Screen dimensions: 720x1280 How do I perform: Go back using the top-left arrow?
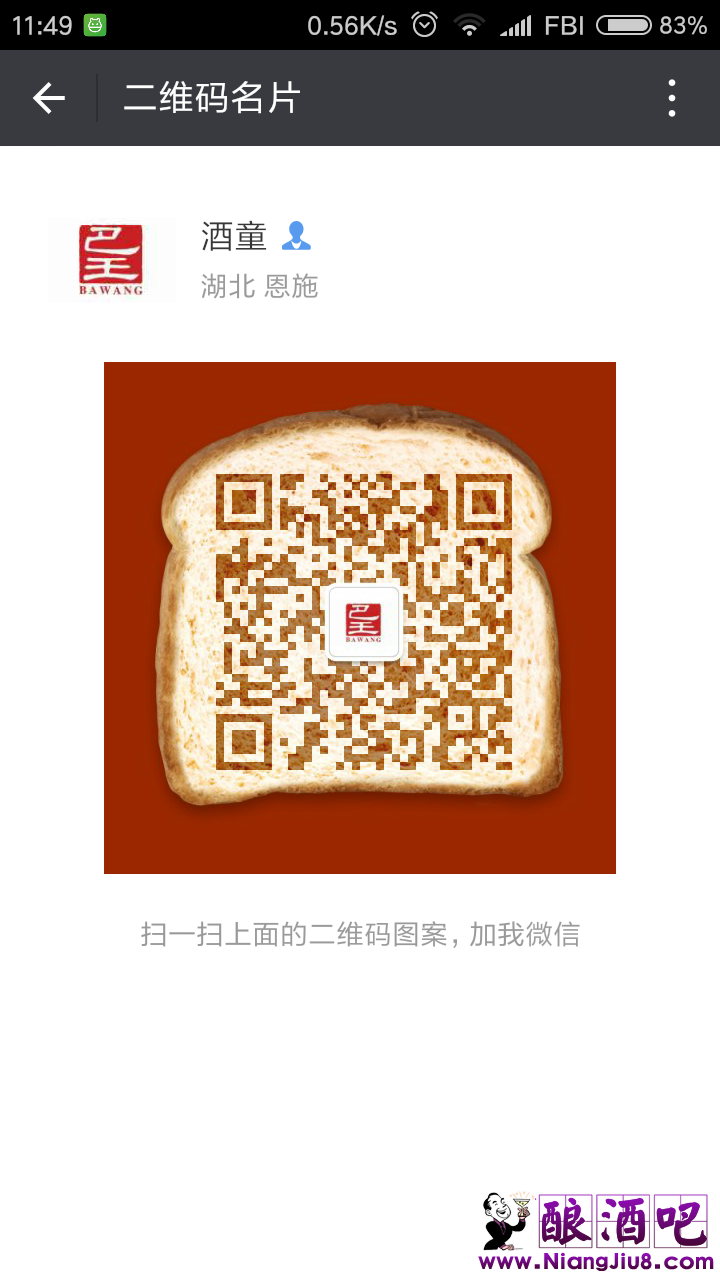48,98
